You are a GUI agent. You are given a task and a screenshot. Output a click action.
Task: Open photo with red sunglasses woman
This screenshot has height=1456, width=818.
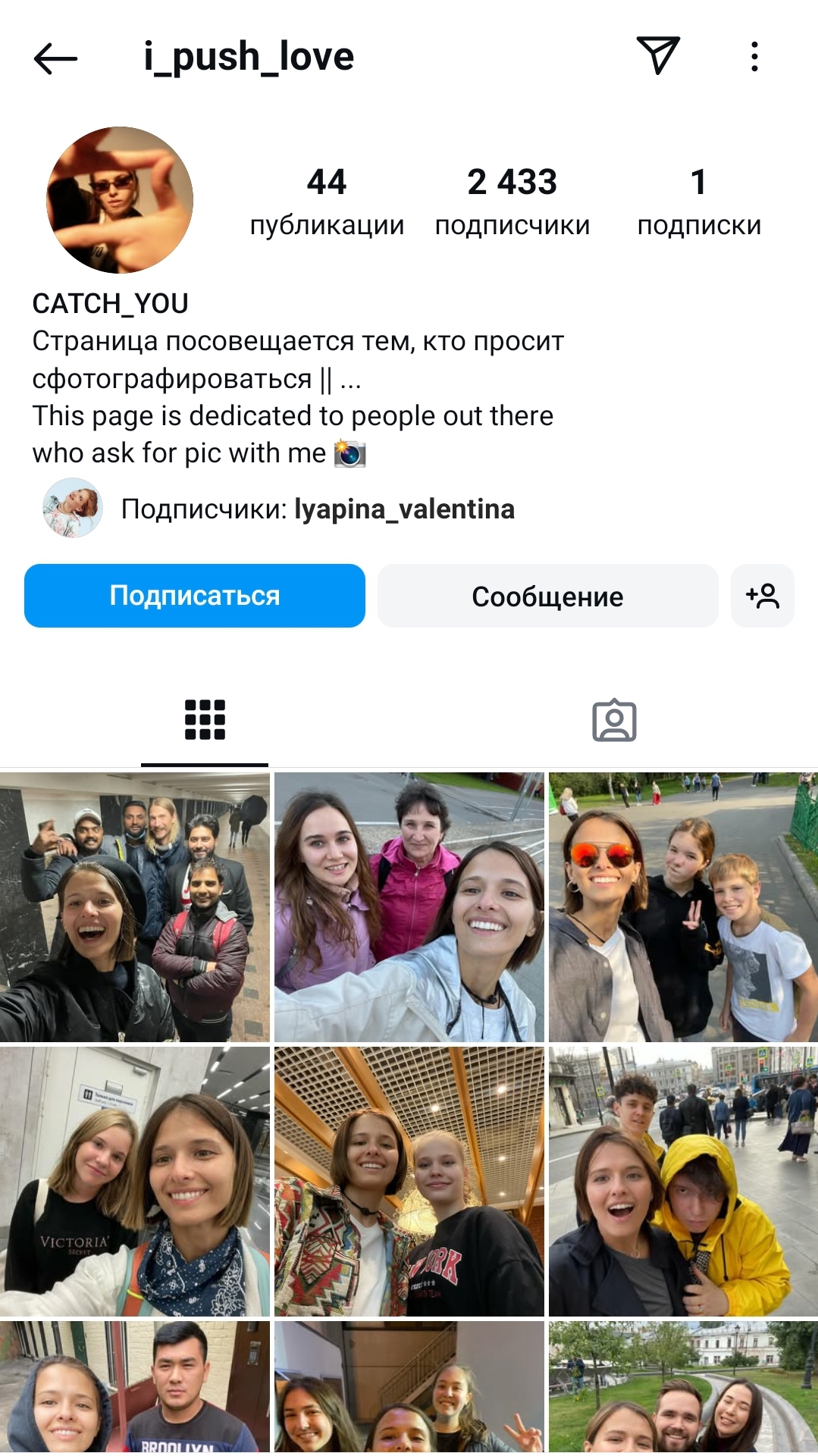(x=683, y=907)
